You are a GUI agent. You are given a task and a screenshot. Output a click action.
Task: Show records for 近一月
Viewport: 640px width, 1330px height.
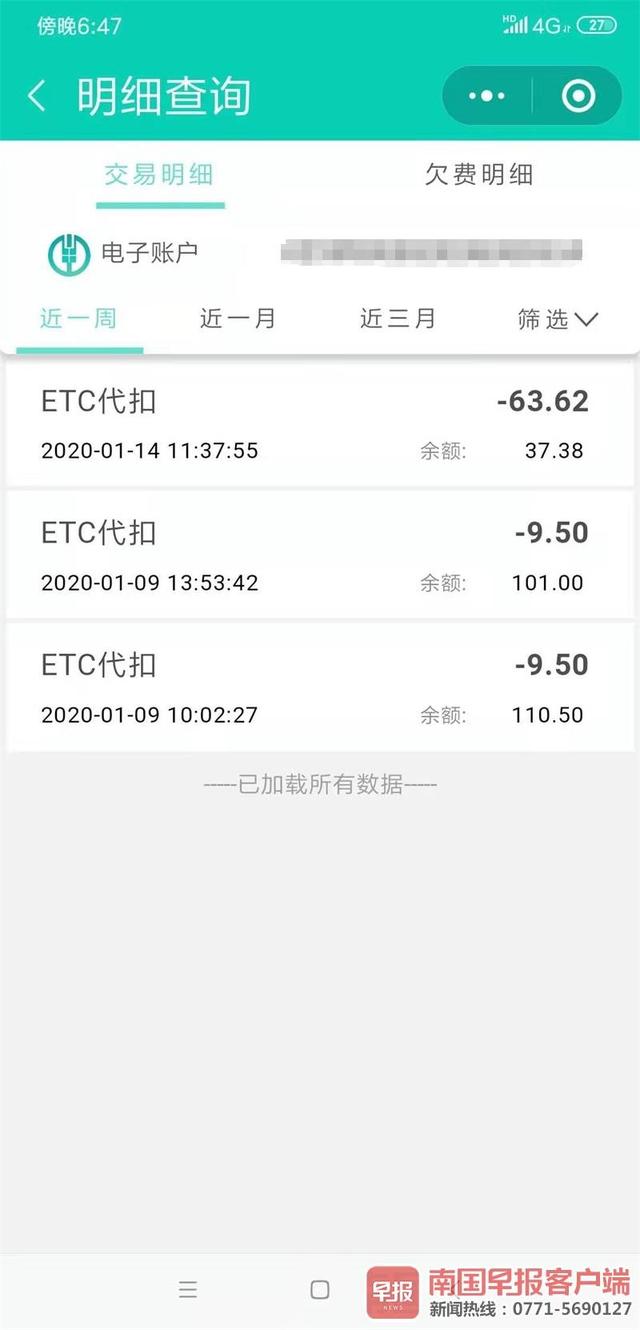(x=238, y=319)
